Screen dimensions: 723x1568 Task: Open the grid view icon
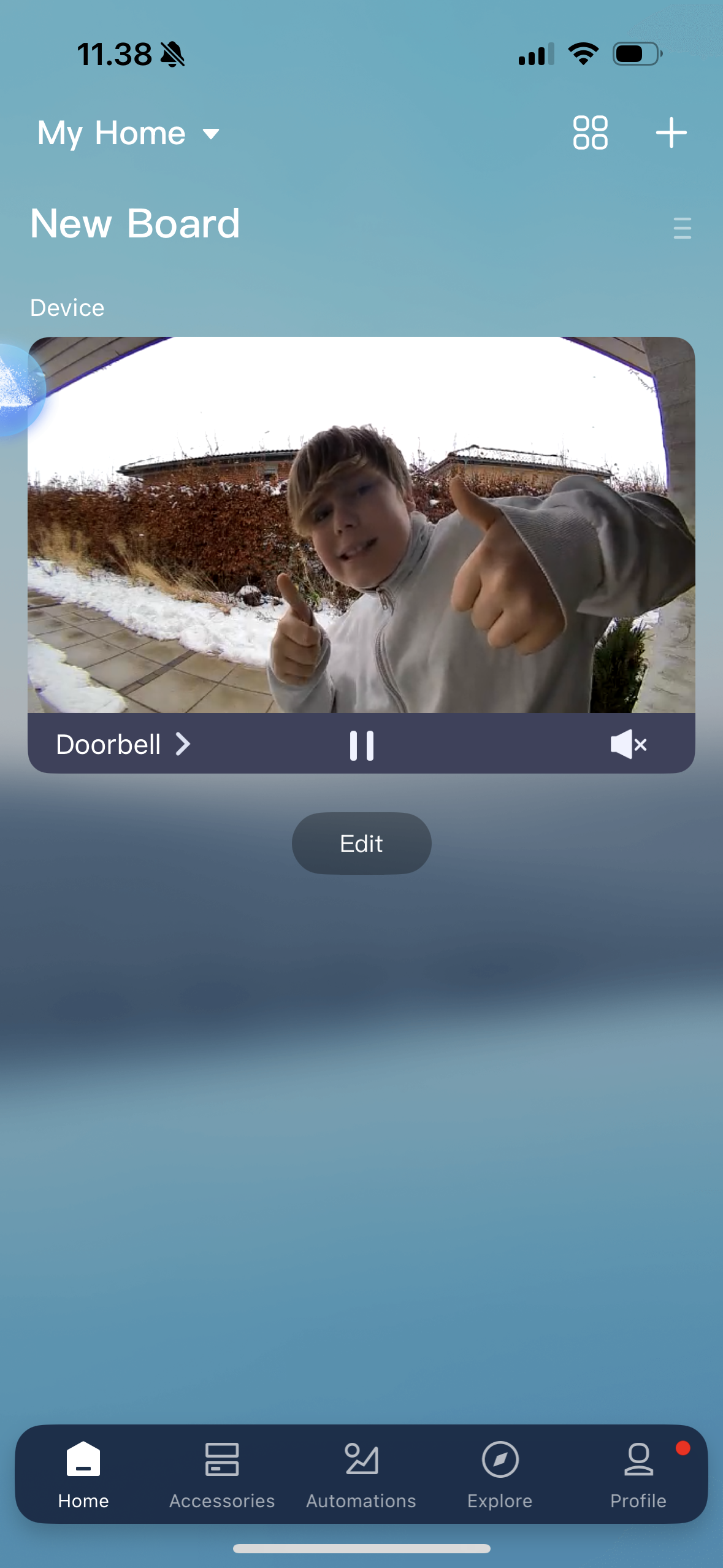(590, 133)
